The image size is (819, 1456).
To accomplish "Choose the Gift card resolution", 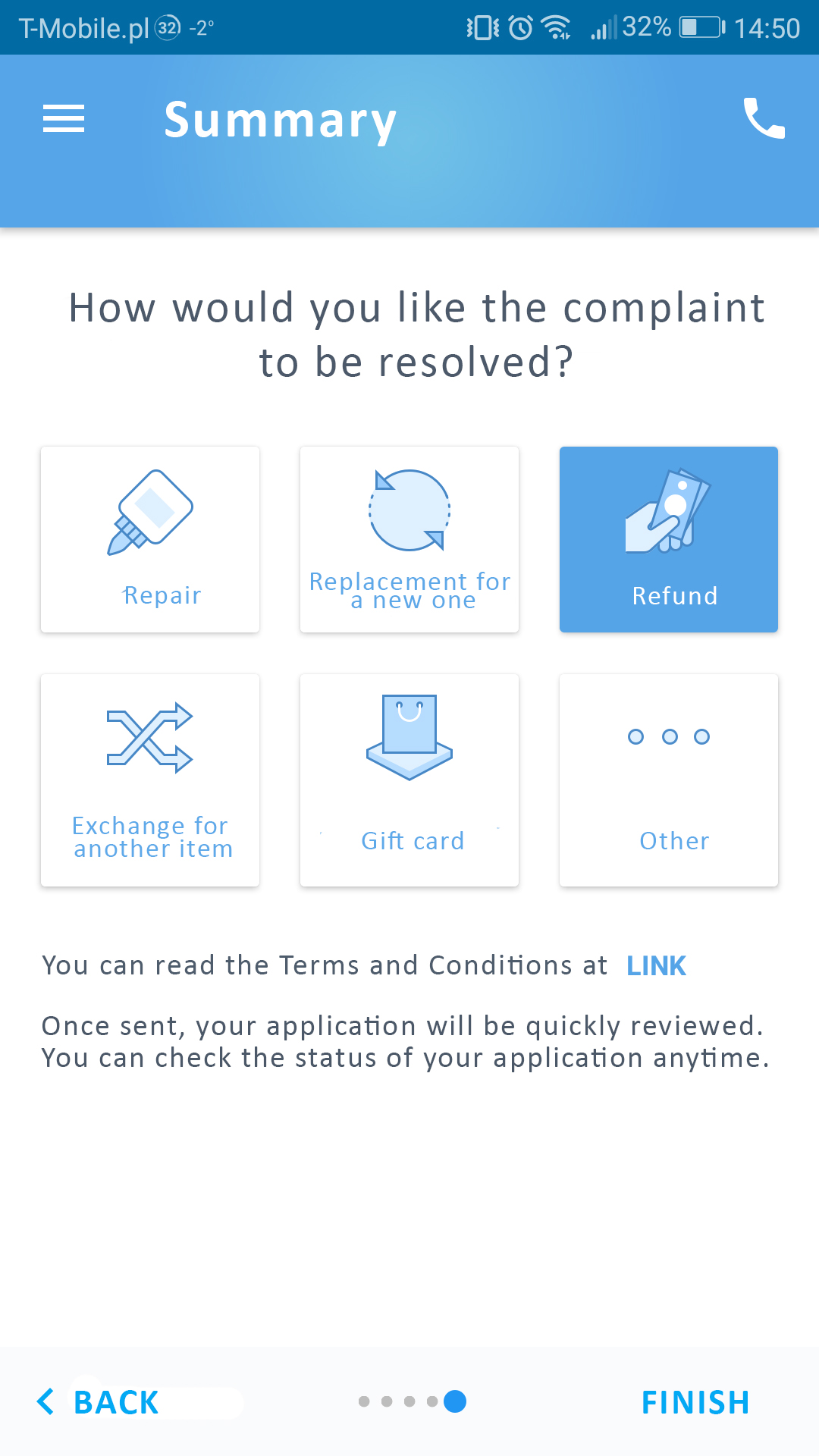I will click(409, 780).
